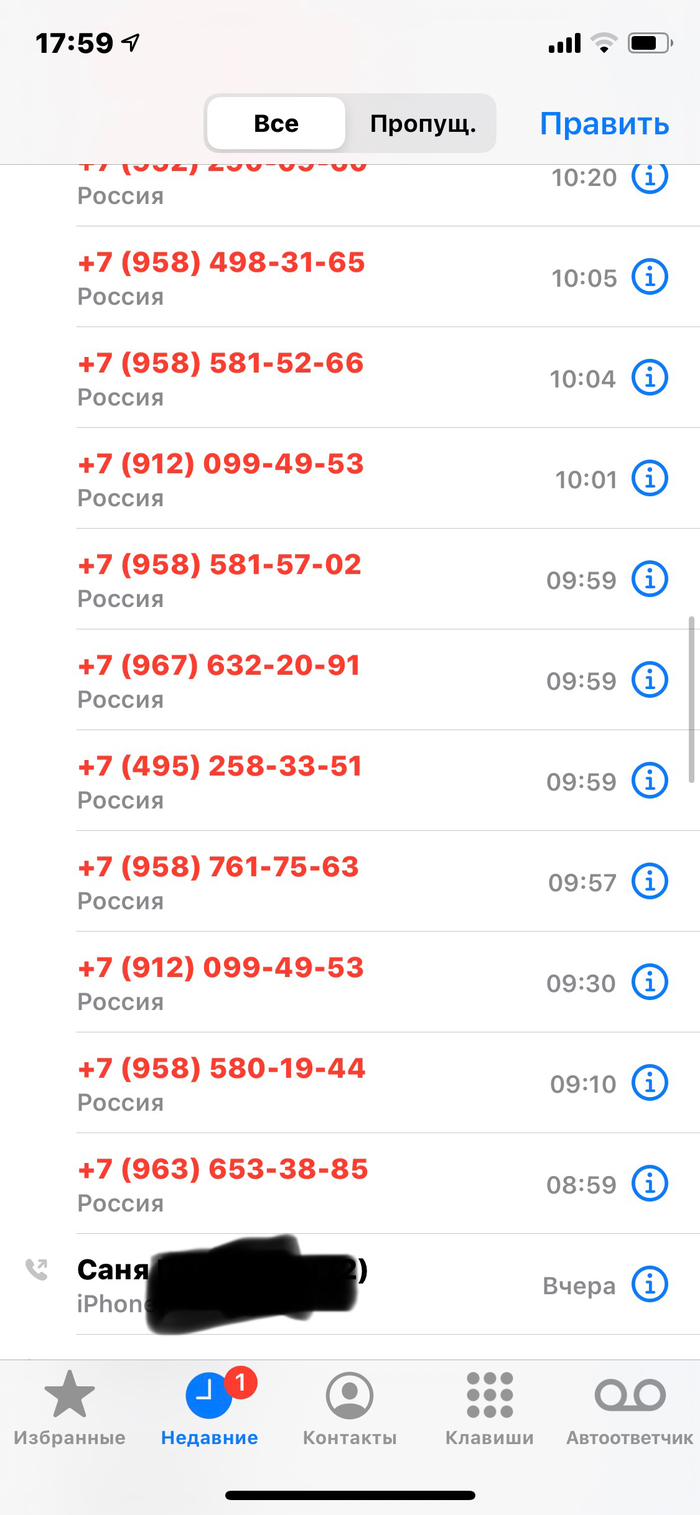Select the Все calls segment
The image size is (700, 1515).
coord(276,124)
